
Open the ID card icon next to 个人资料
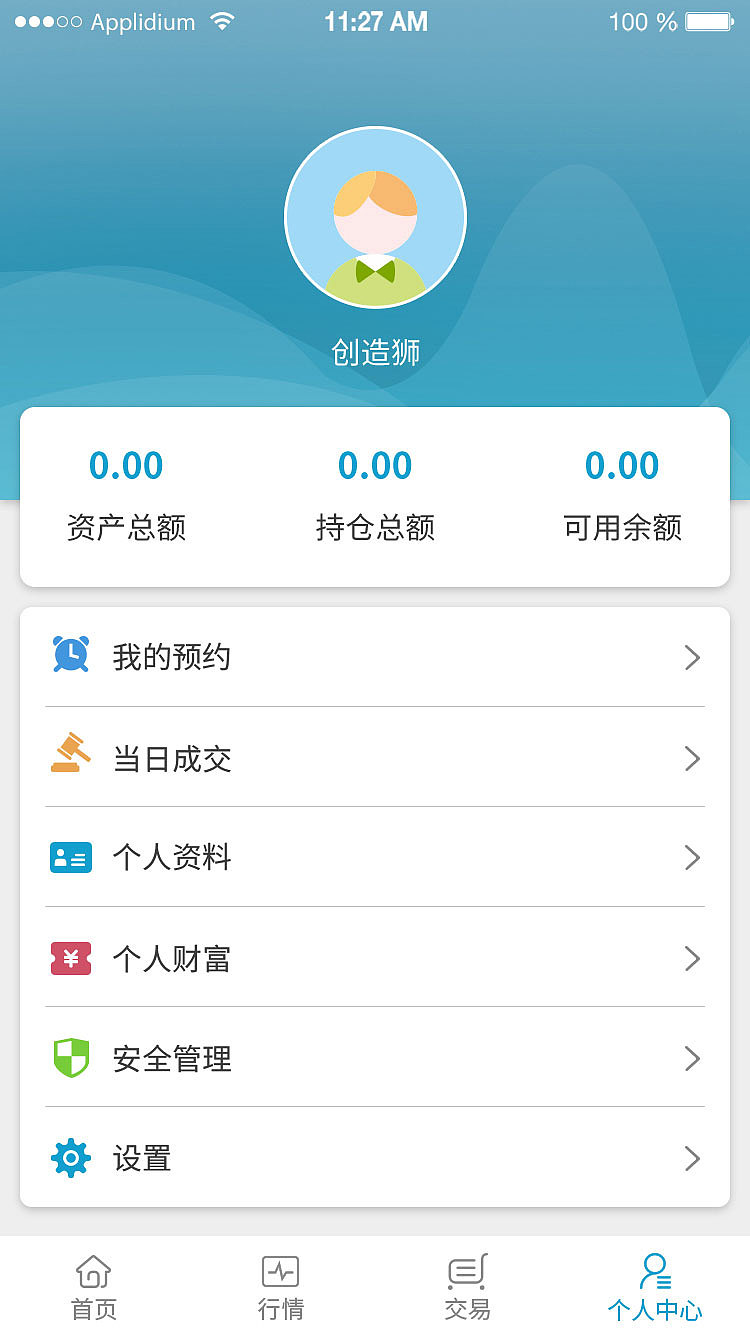click(70, 857)
